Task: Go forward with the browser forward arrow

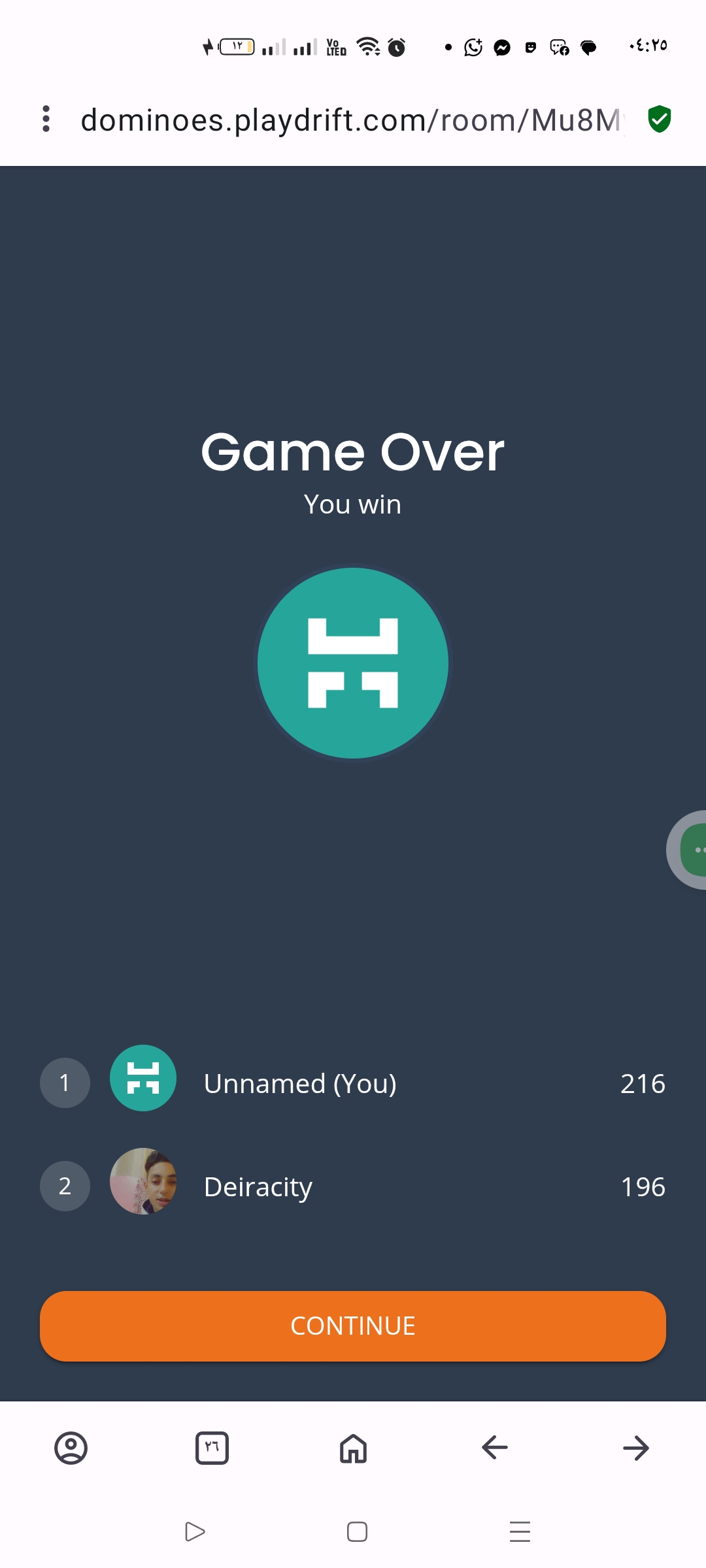Action: click(x=635, y=1448)
